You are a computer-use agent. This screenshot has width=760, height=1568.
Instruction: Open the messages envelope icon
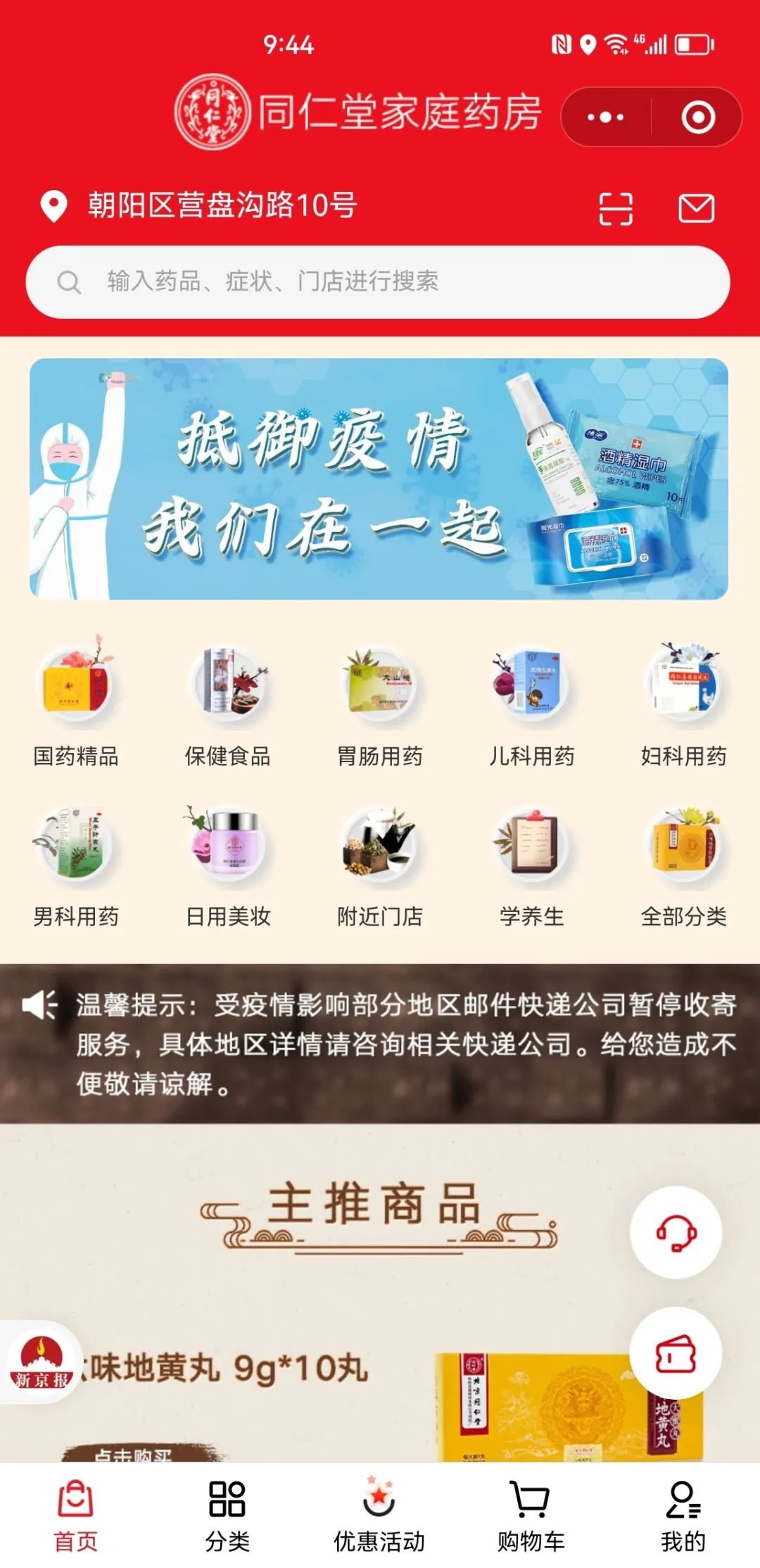[x=696, y=208]
